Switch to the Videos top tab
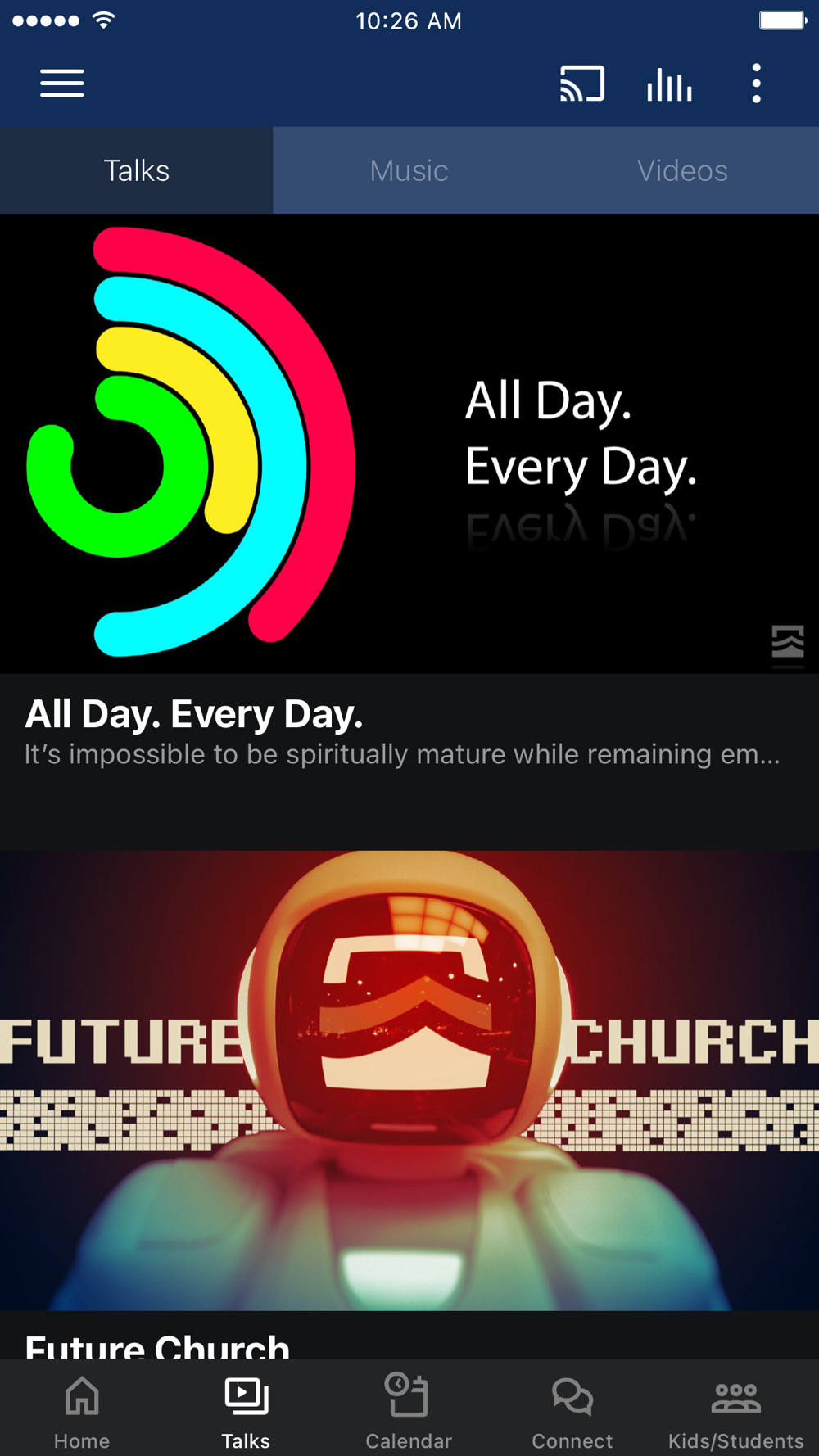Image resolution: width=819 pixels, height=1456 pixels. (x=682, y=170)
